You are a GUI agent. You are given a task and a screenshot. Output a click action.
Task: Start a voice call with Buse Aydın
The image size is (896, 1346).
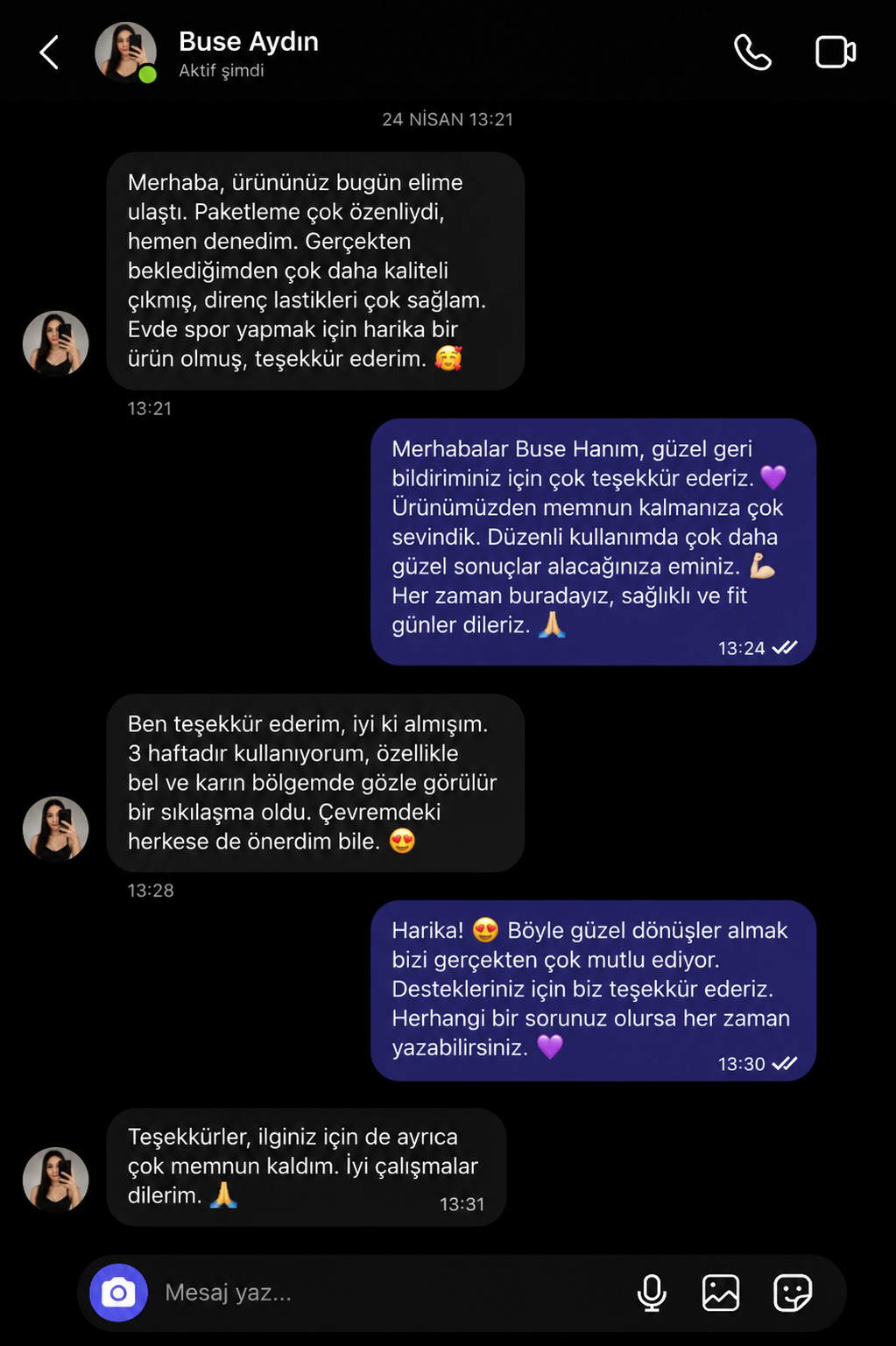[752, 53]
